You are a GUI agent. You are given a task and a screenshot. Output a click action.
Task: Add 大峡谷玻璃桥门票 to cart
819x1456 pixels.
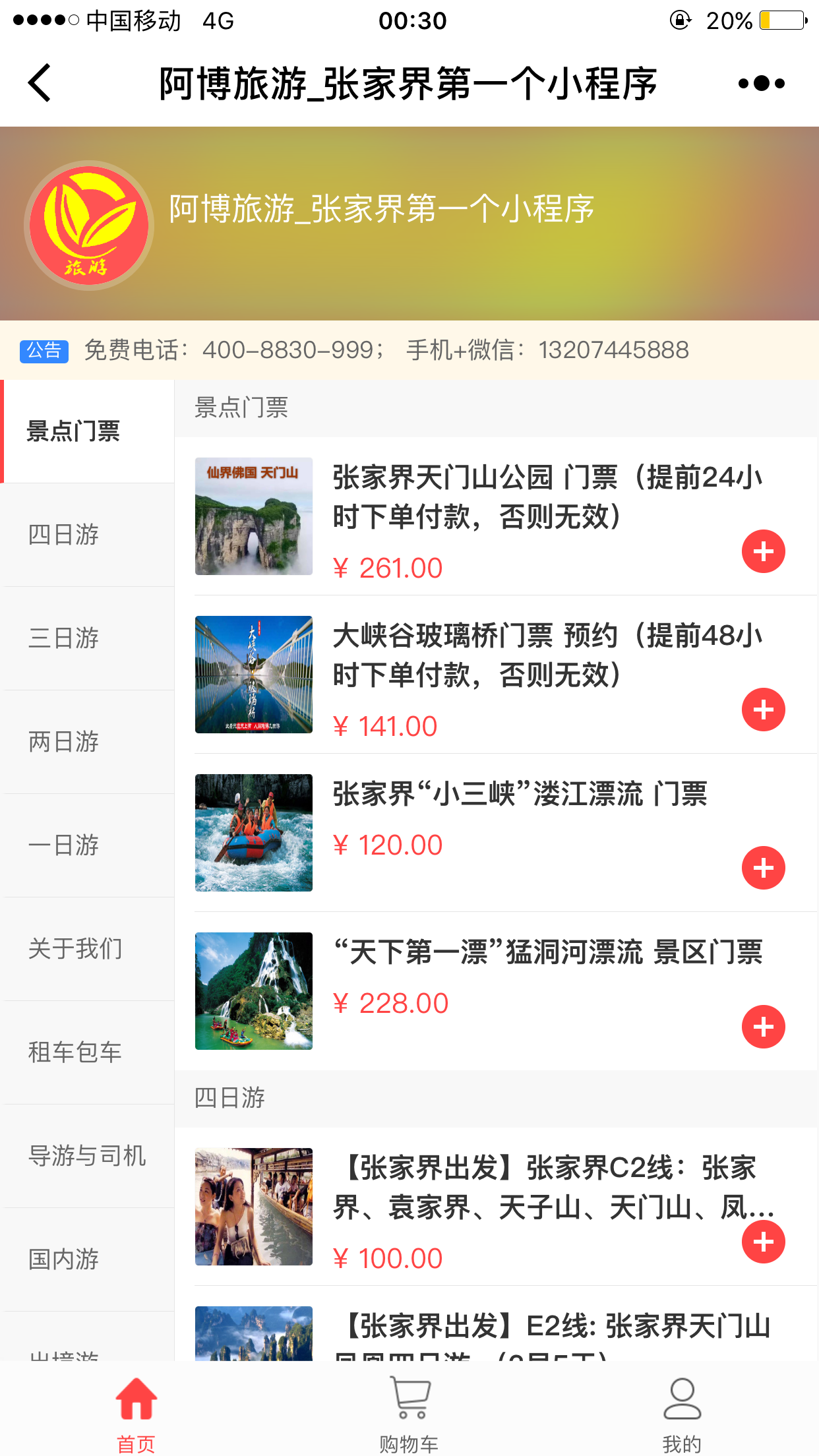764,710
